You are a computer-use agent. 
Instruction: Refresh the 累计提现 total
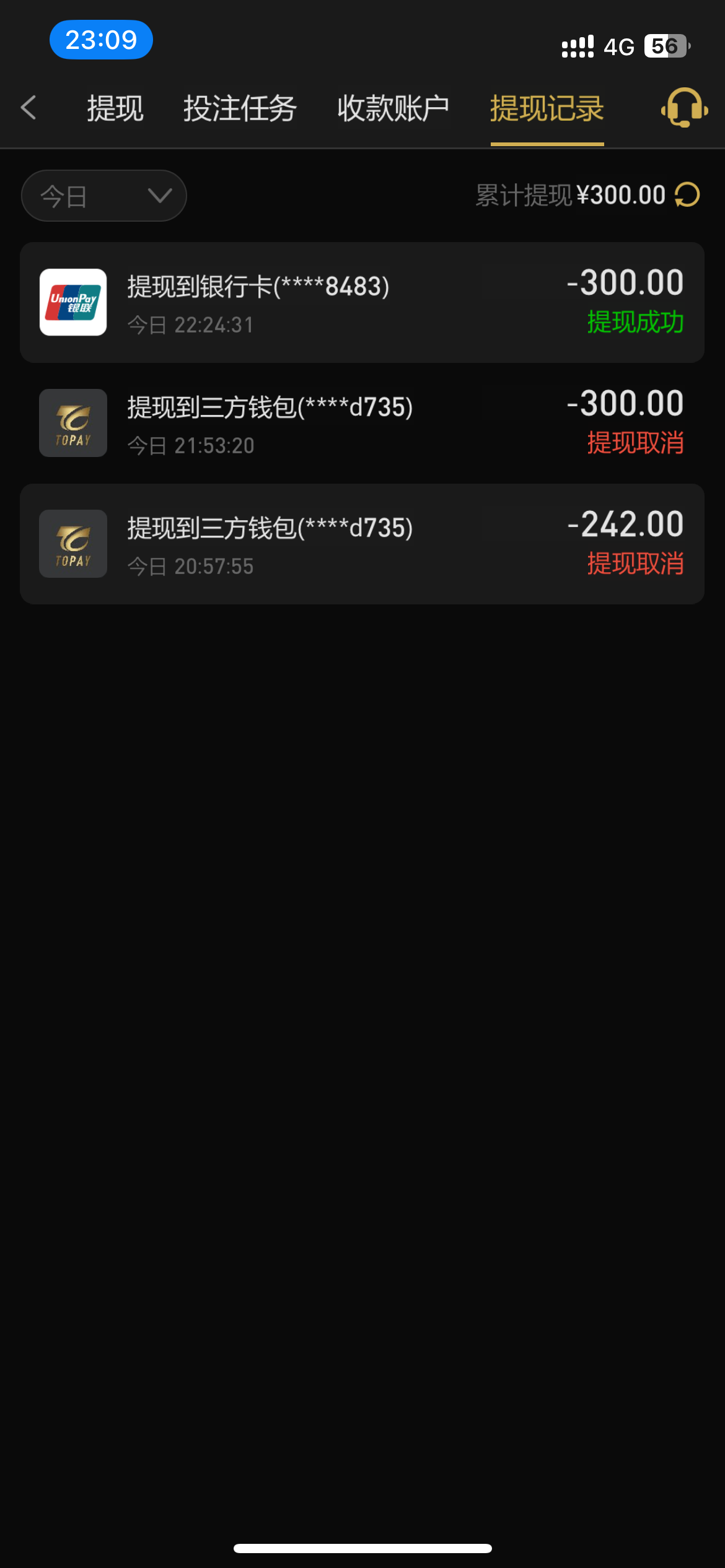click(687, 195)
